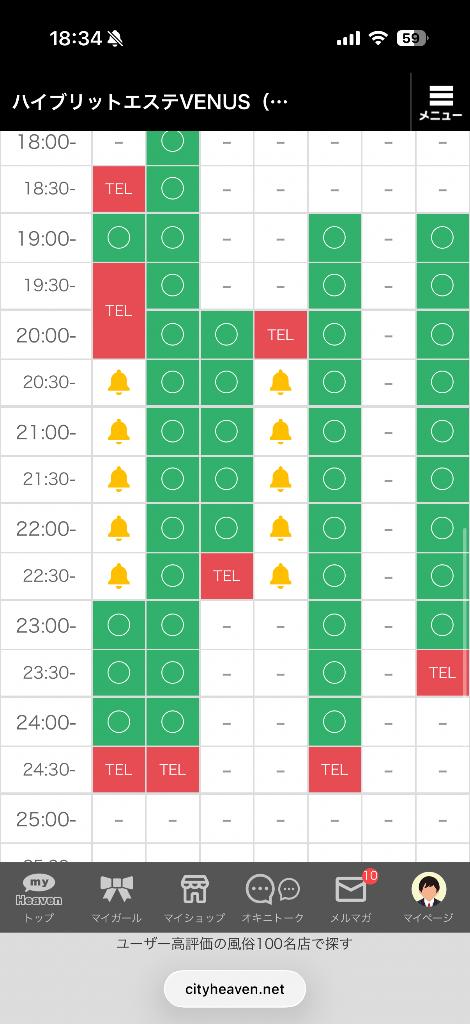The width and height of the screenshot is (470, 1024).
Task: Open the オキニトーク tab
Action: point(273,898)
